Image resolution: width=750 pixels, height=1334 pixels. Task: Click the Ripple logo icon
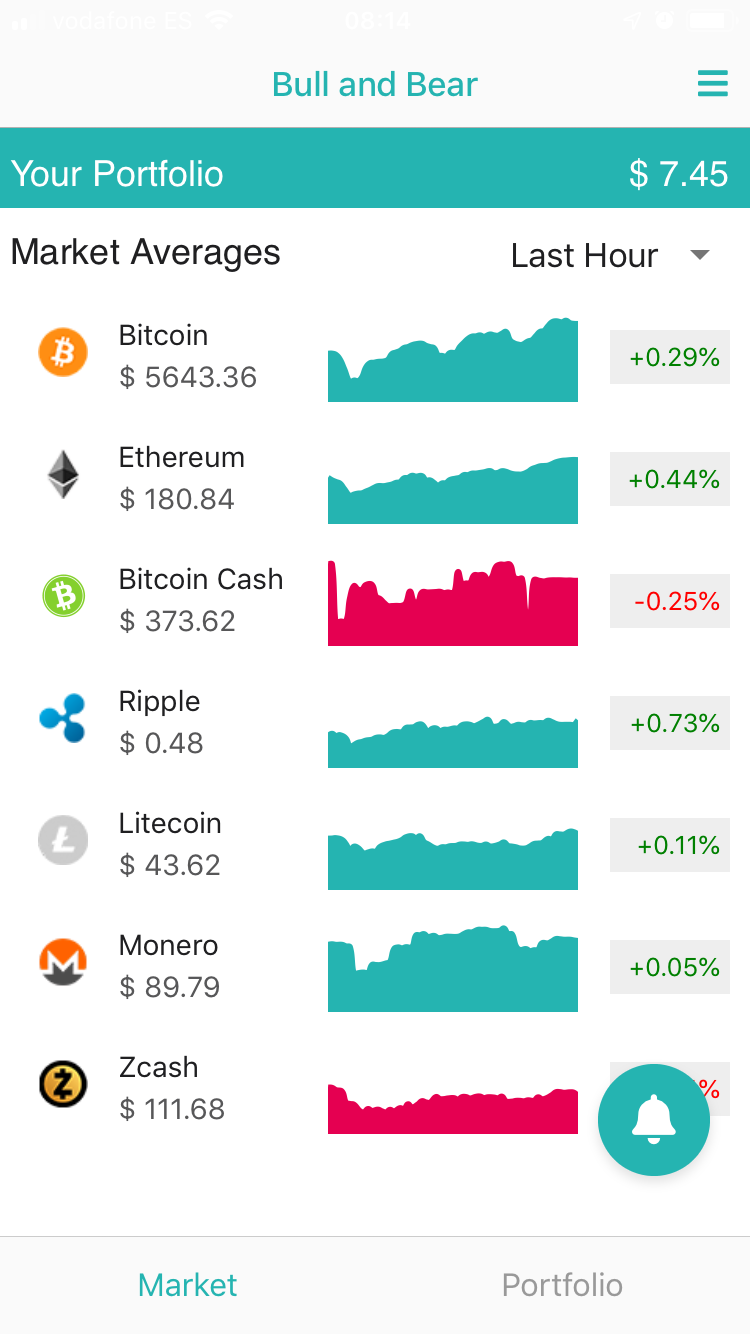click(62, 718)
